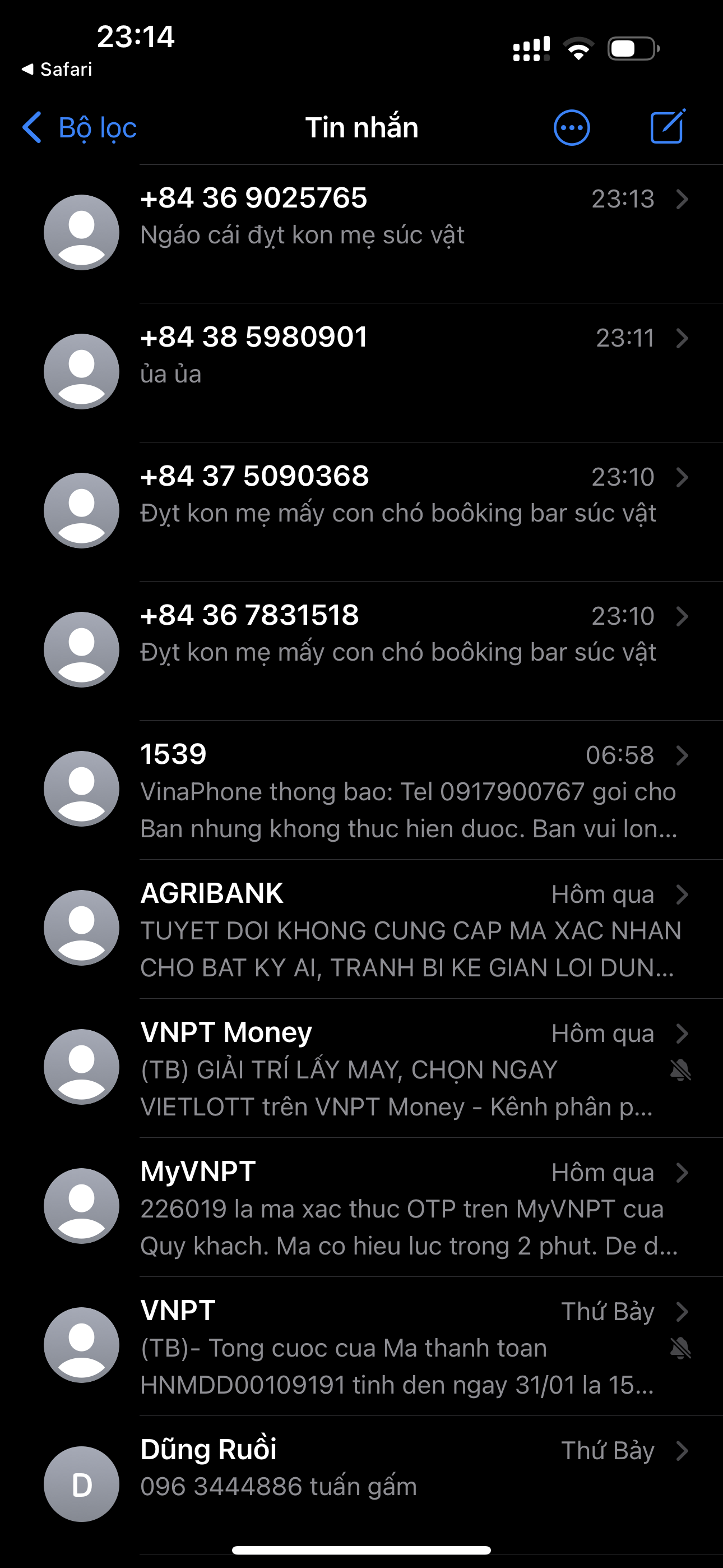
Task: Return to Safari via status bar link
Action: point(57,70)
